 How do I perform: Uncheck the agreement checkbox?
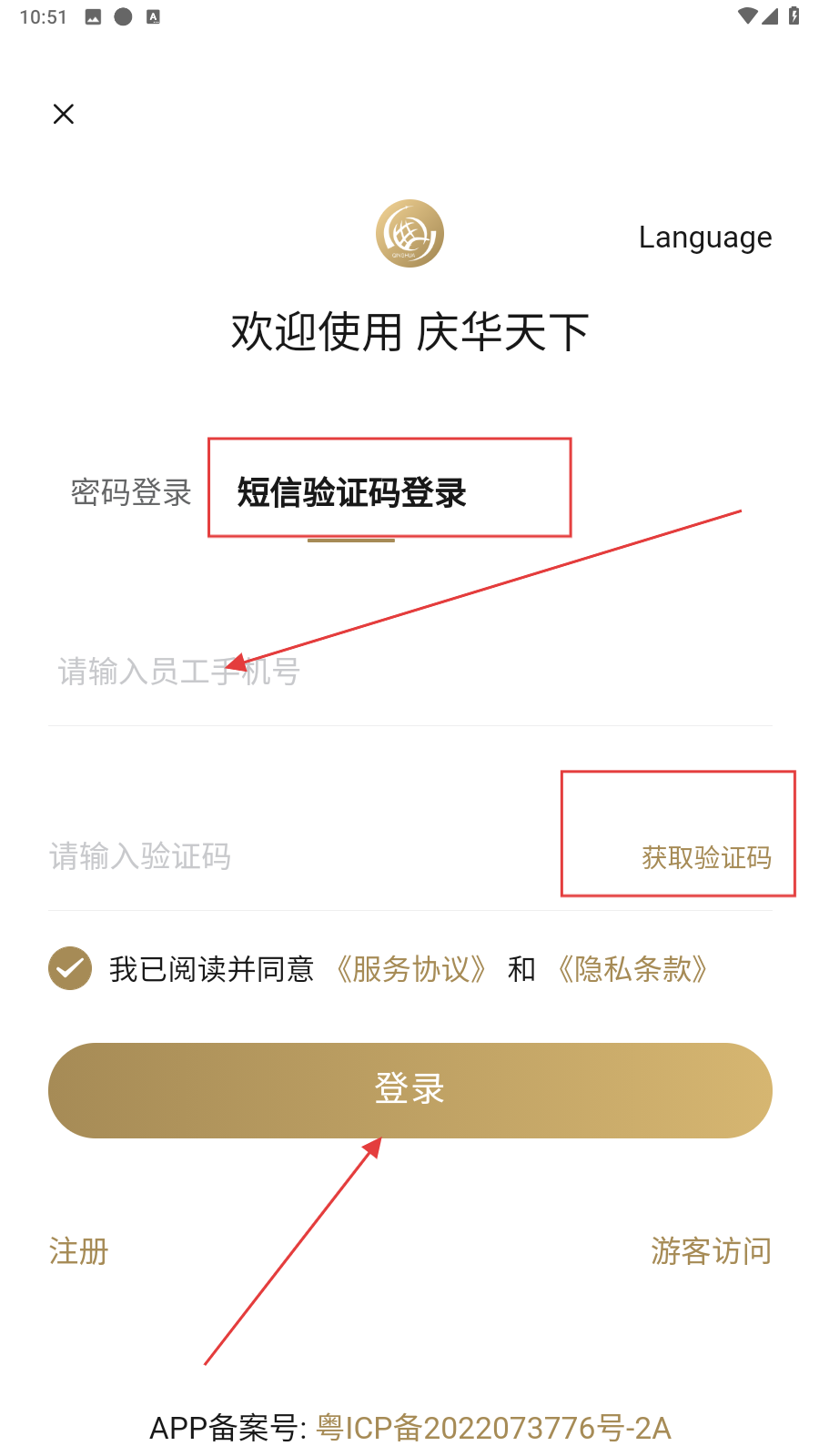70,968
